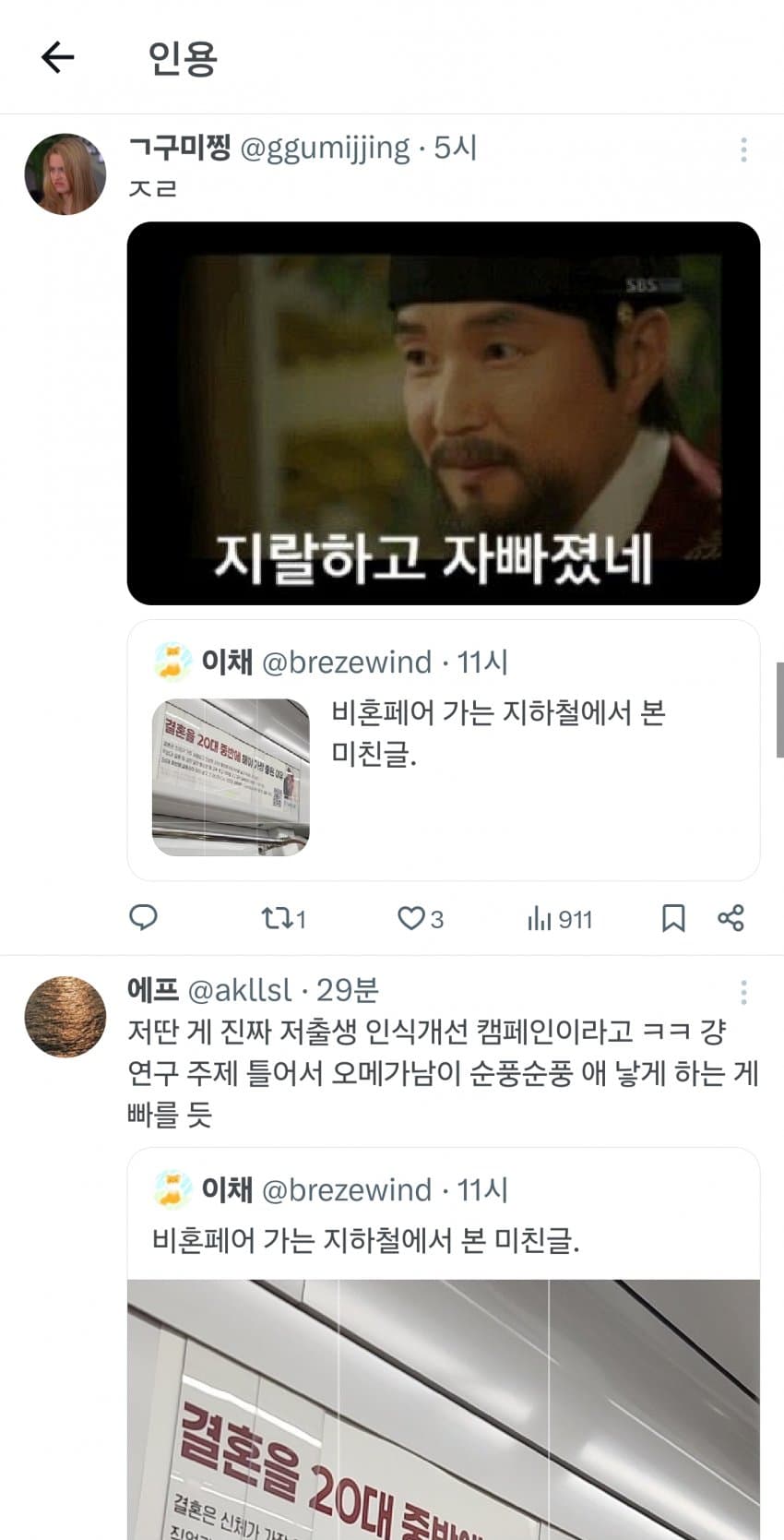Open ㄱ구미찡's profile picture

click(65, 174)
